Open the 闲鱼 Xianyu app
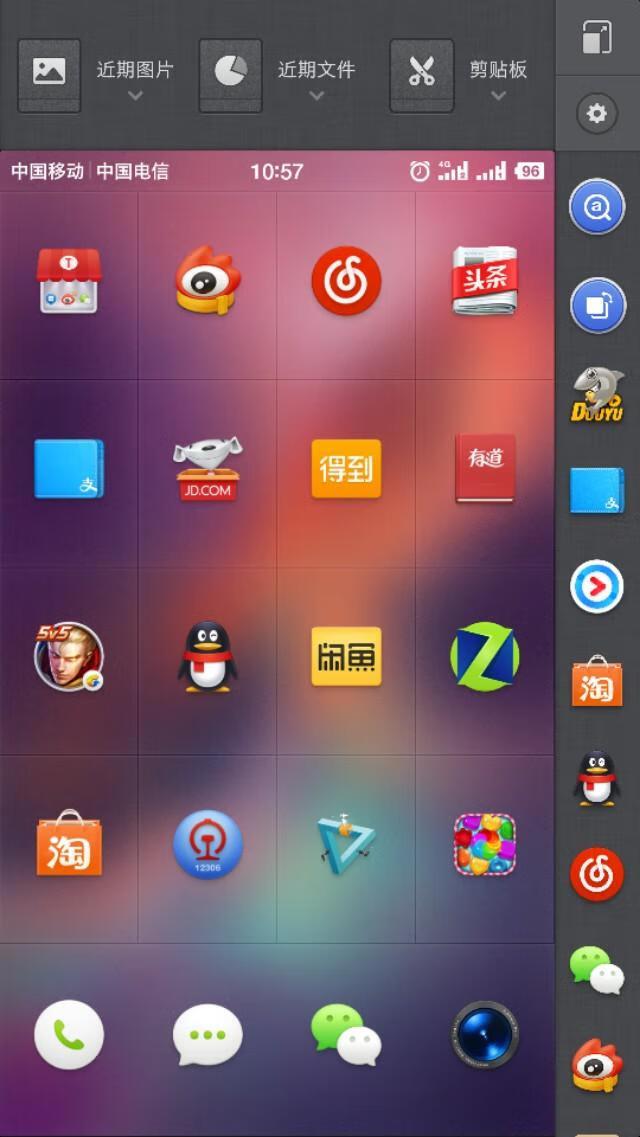The width and height of the screenshot is (640, 1137). tap(346, 657)
